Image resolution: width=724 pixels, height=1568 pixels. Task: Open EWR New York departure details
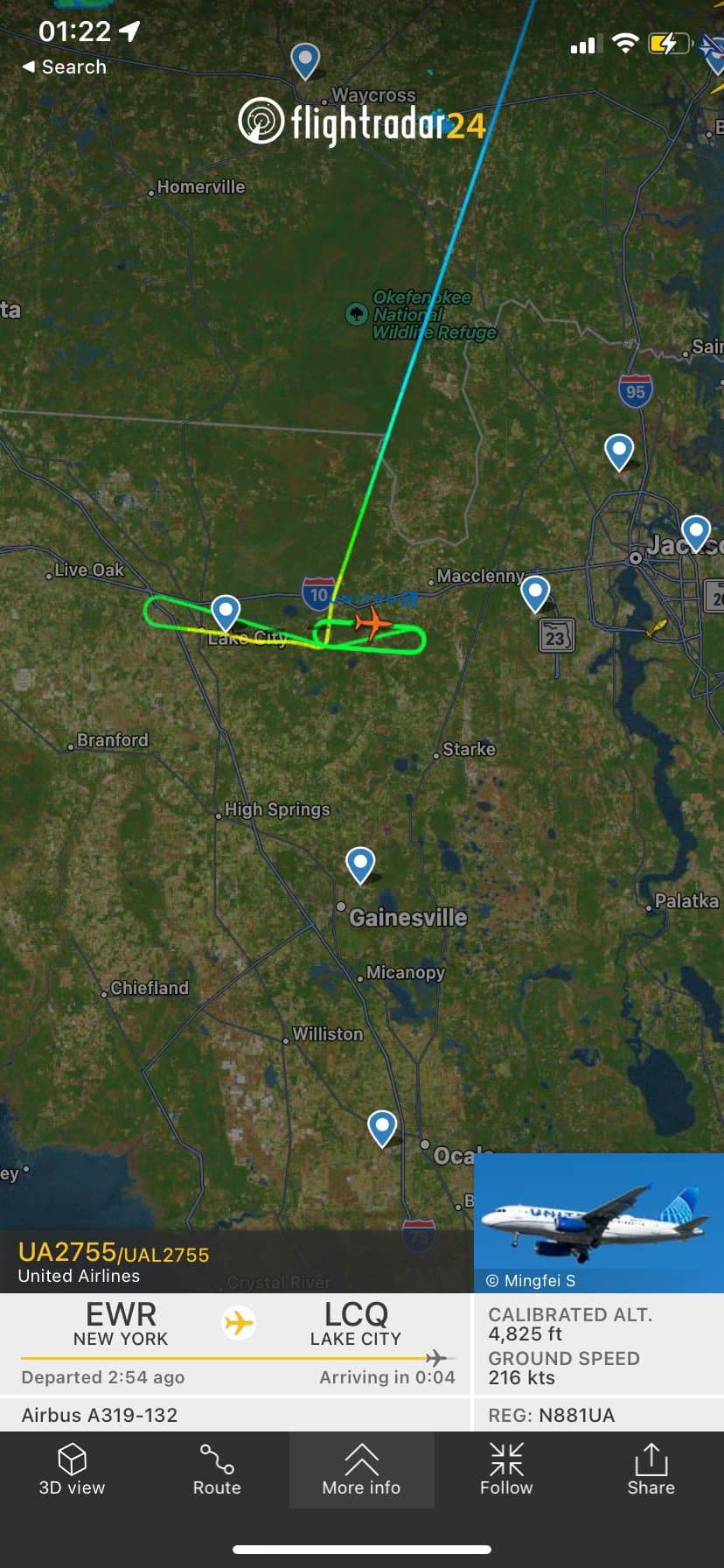[x=121, y=1324]
